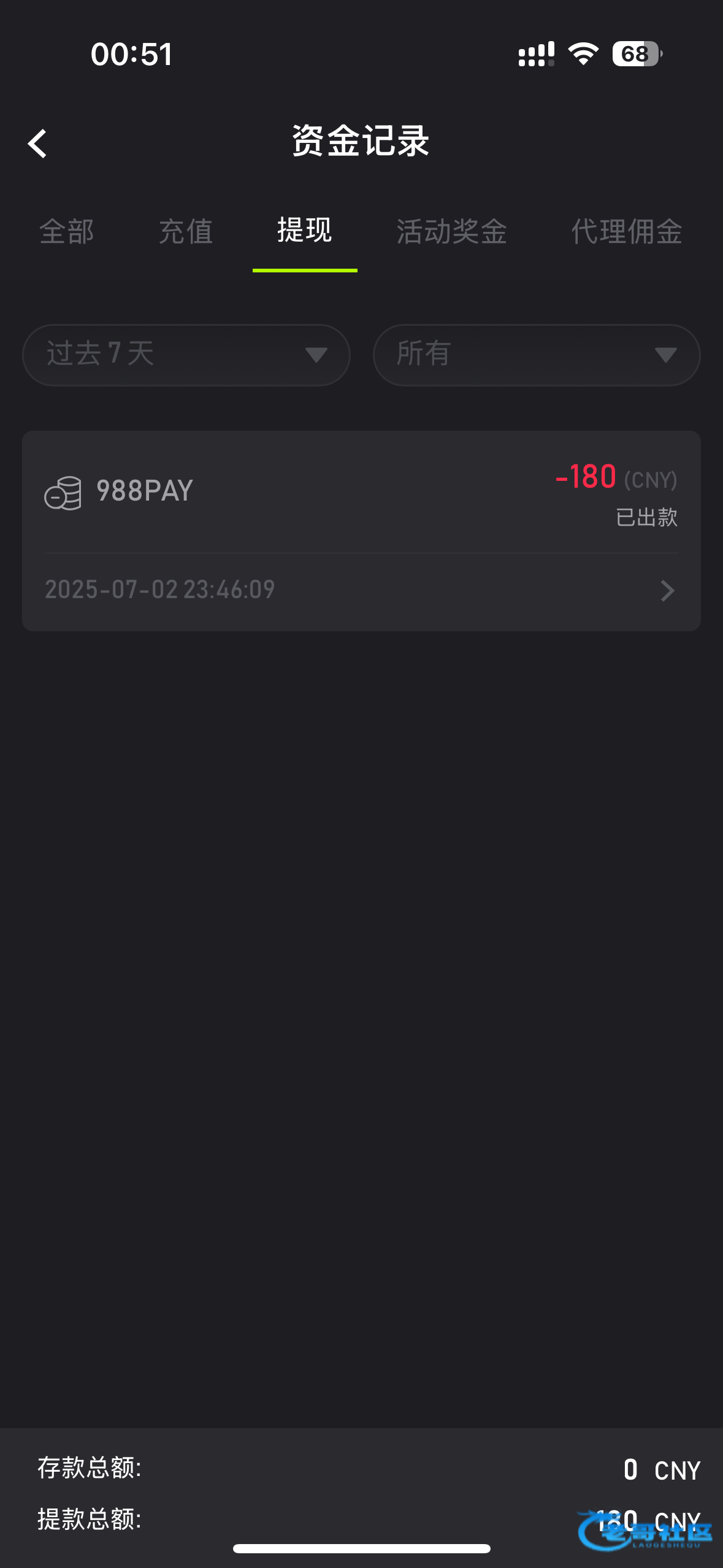Open the 活动奖金 tab
723x1568 pixels.
pyautogui.click(x=452, y=232)
